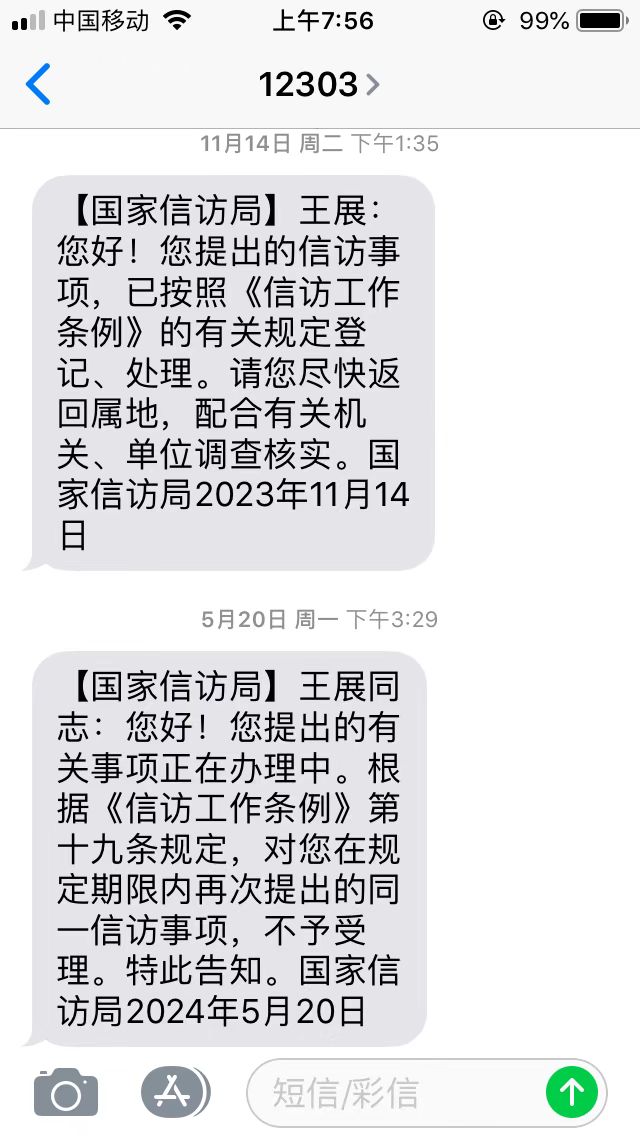640x1136 pixels.
Task: Open contact details for 12303
Action: click(x=318, y=84)
